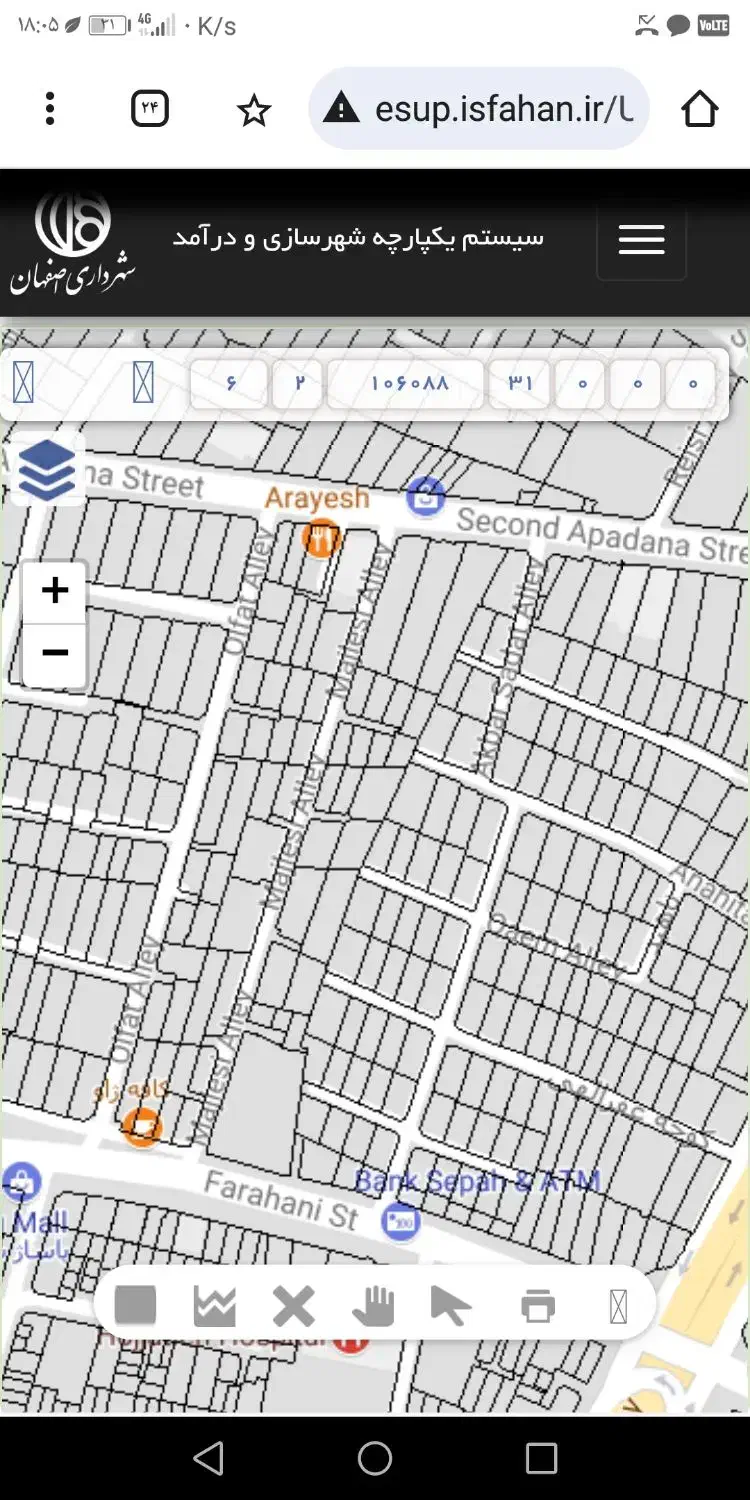Tap the X clear tool
Viewport: 750px width, 1500px height.
point(293,1306)
